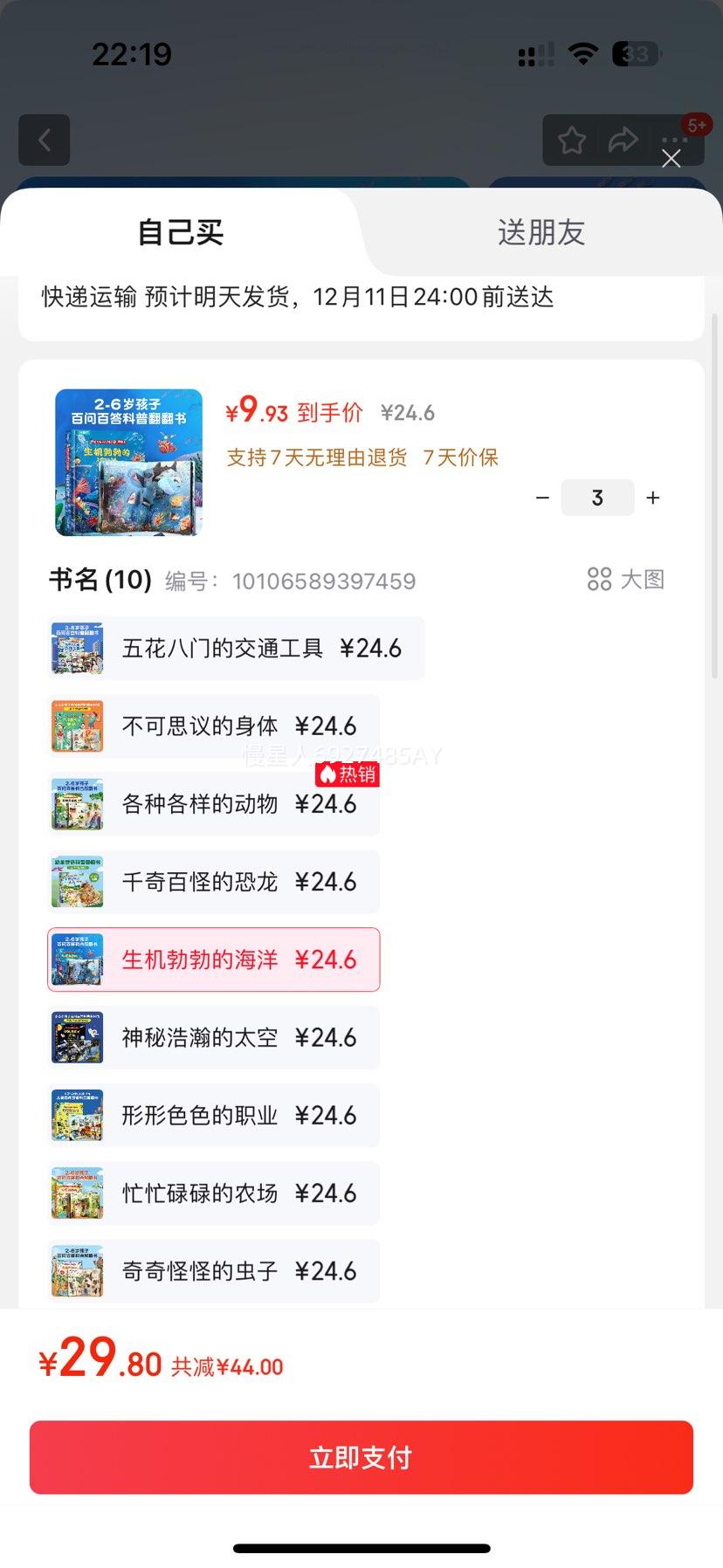Tap the quantity field showing 3
723x1568 pixels.
(597, 498)
